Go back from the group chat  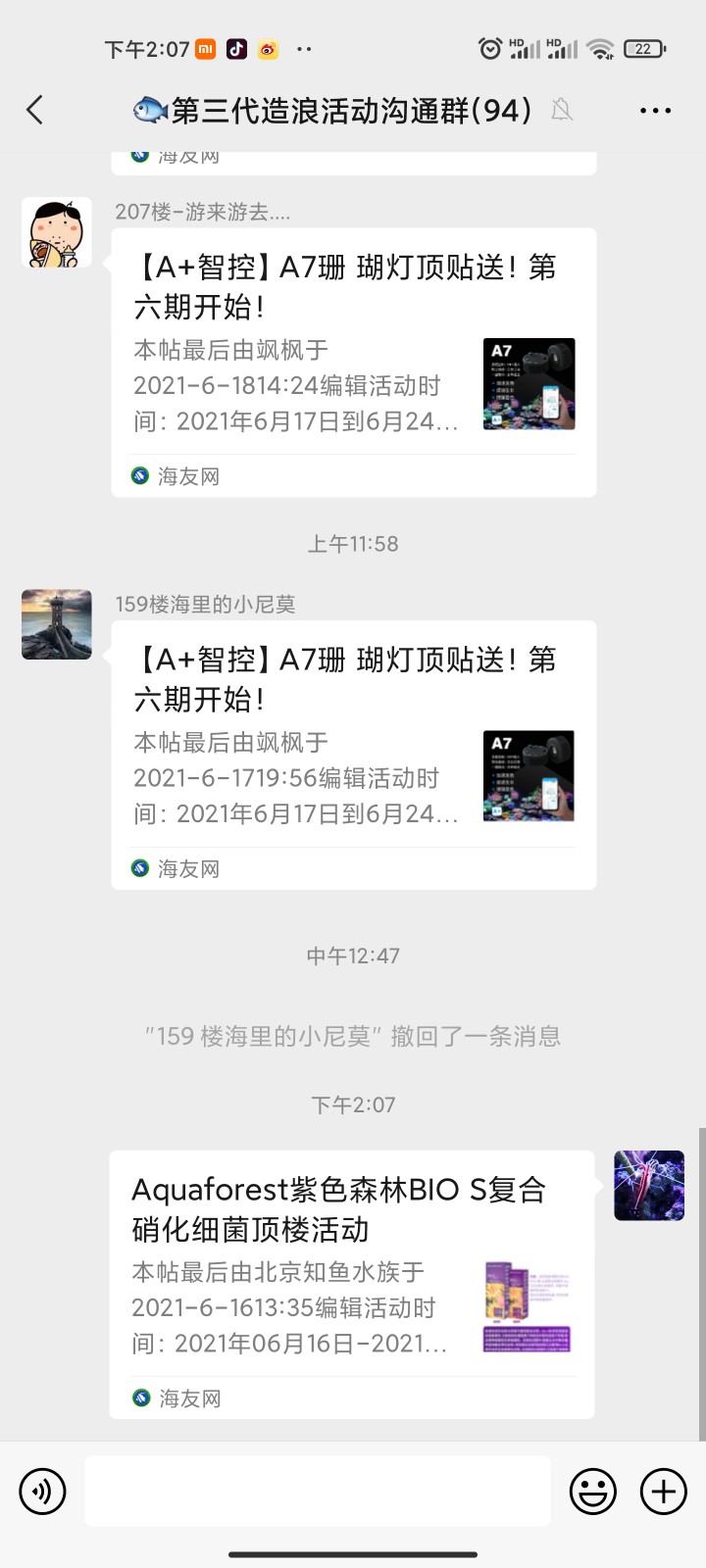(x=35, y=110)
